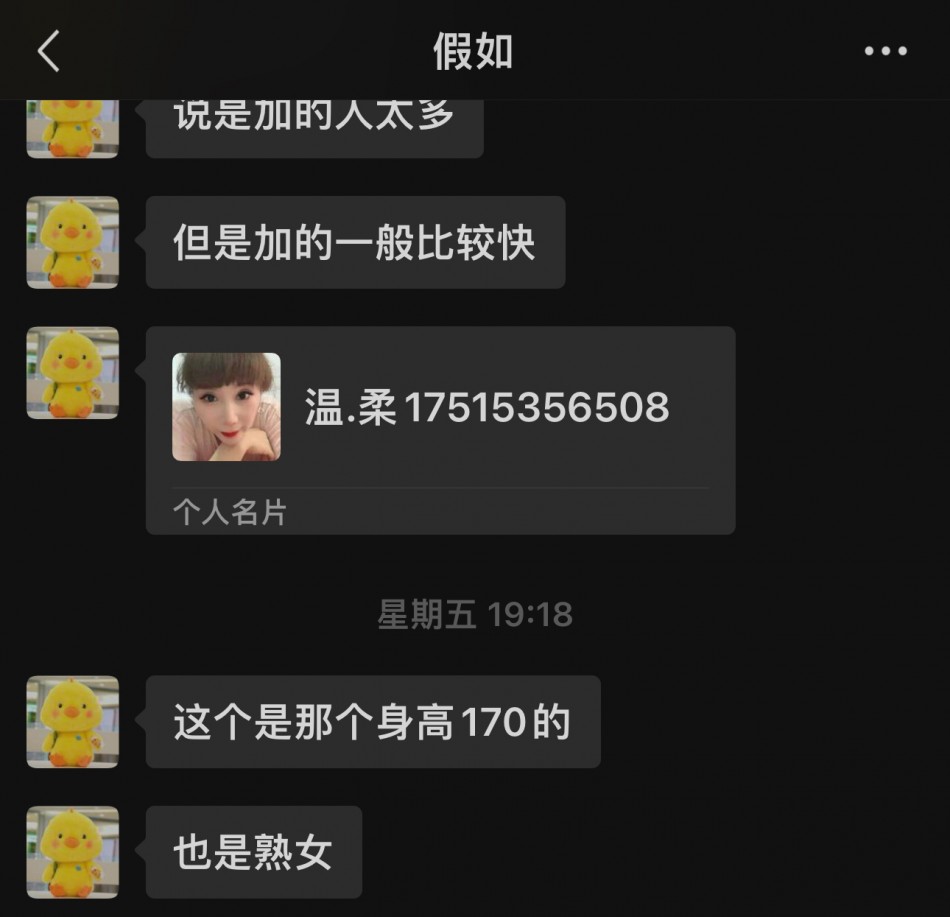
Task: Open the 温.柔 17515356508 contact card
Action: [440, 429]
